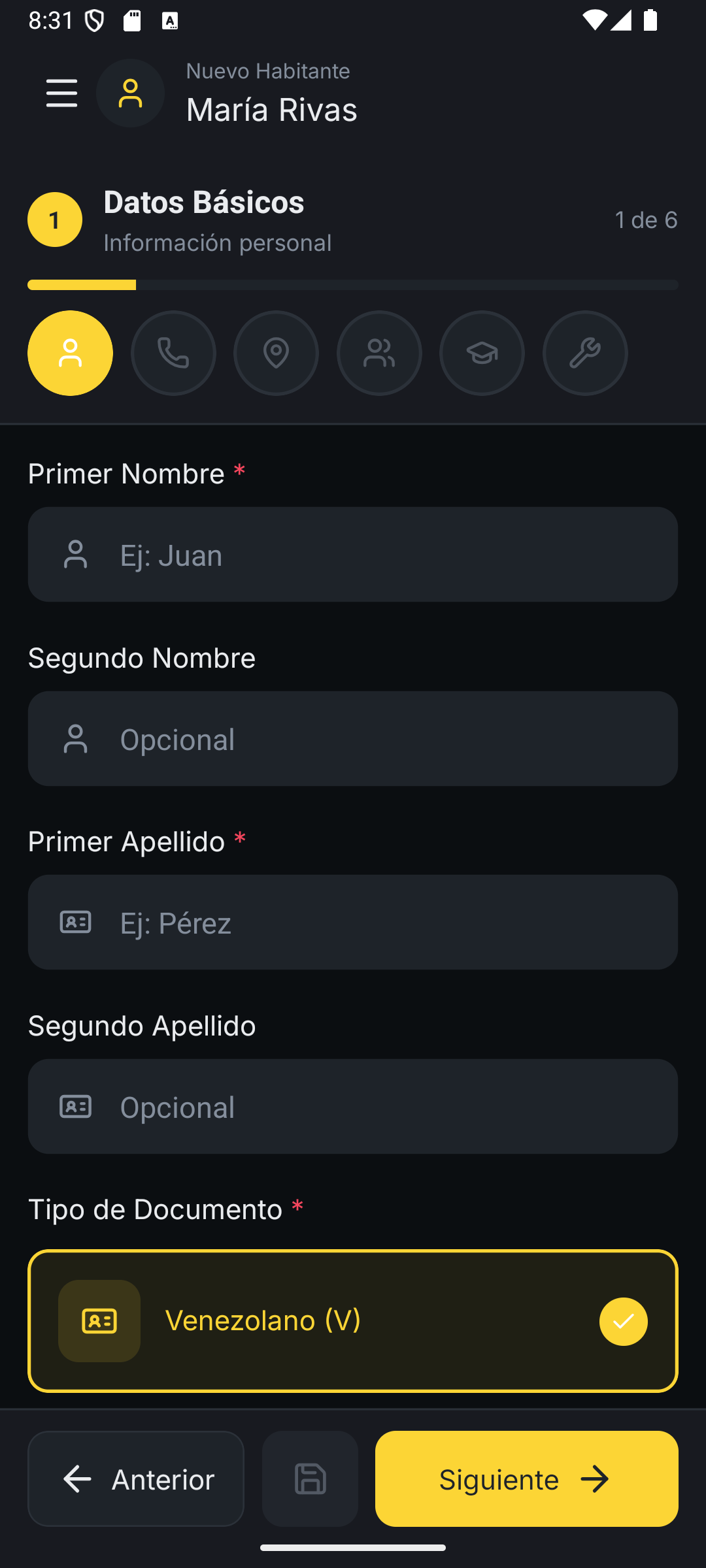Screen dimensions: 706x1568
Task: Select the wrench step for additional settings
Action: point(584,353)
